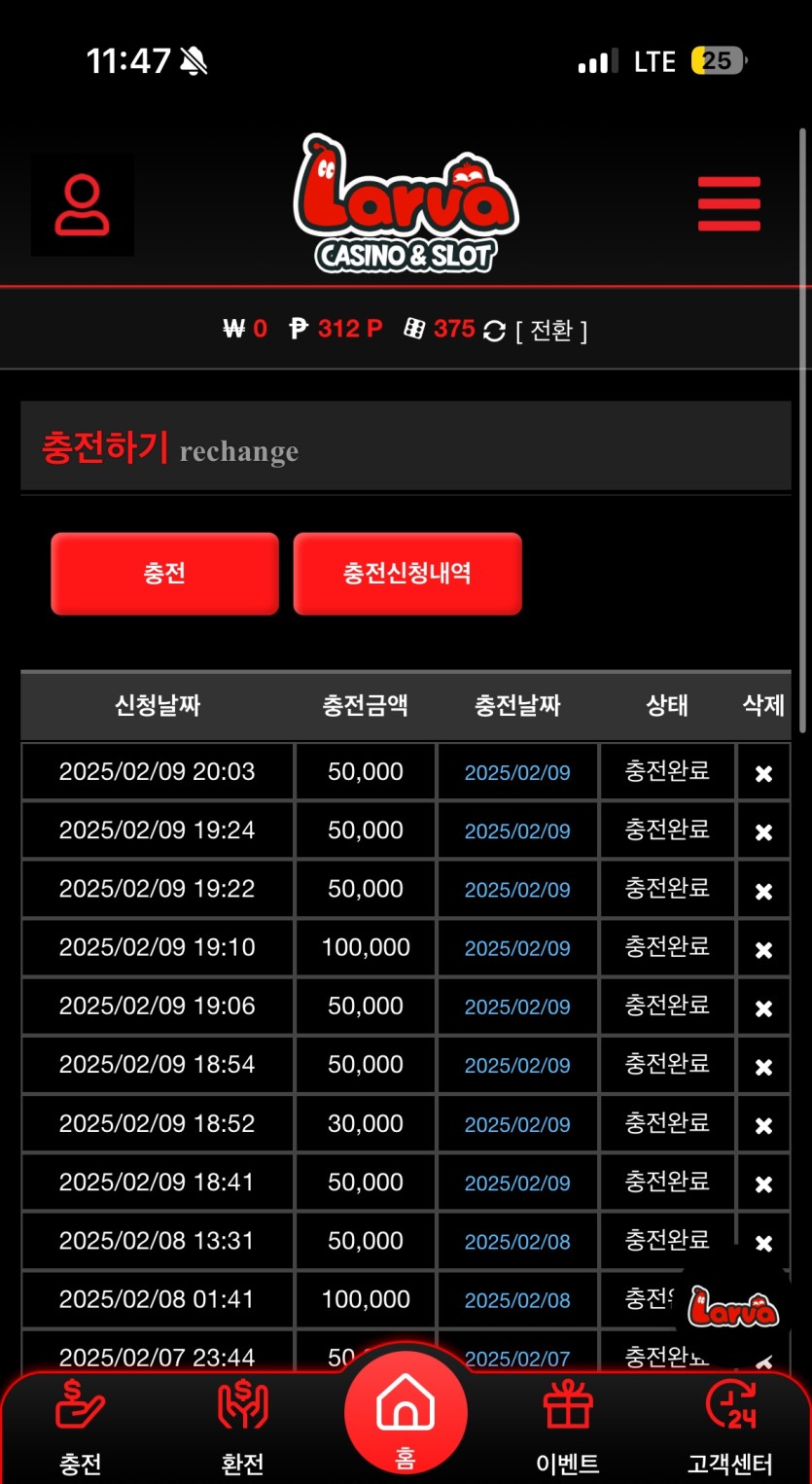The width and height of the screenshot is (812, 1484).
Task: Go to the 충전 tab in bottom bar
Action: coord(81,1425)
